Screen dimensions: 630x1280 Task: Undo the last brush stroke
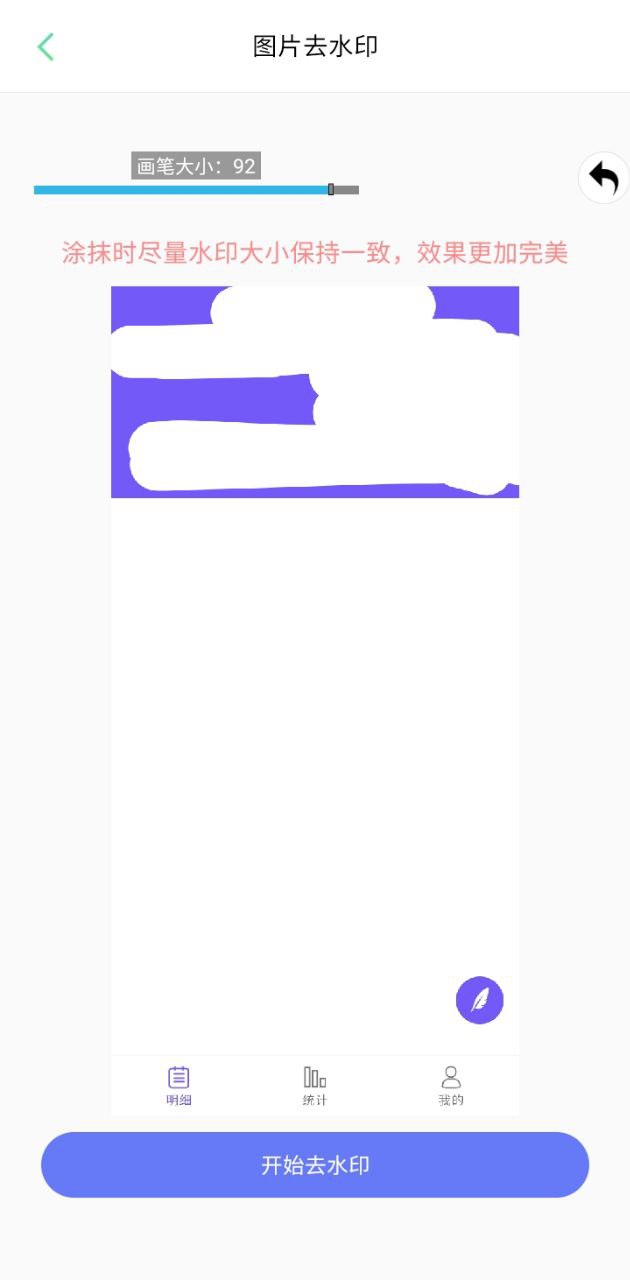(x=603, y=178)
